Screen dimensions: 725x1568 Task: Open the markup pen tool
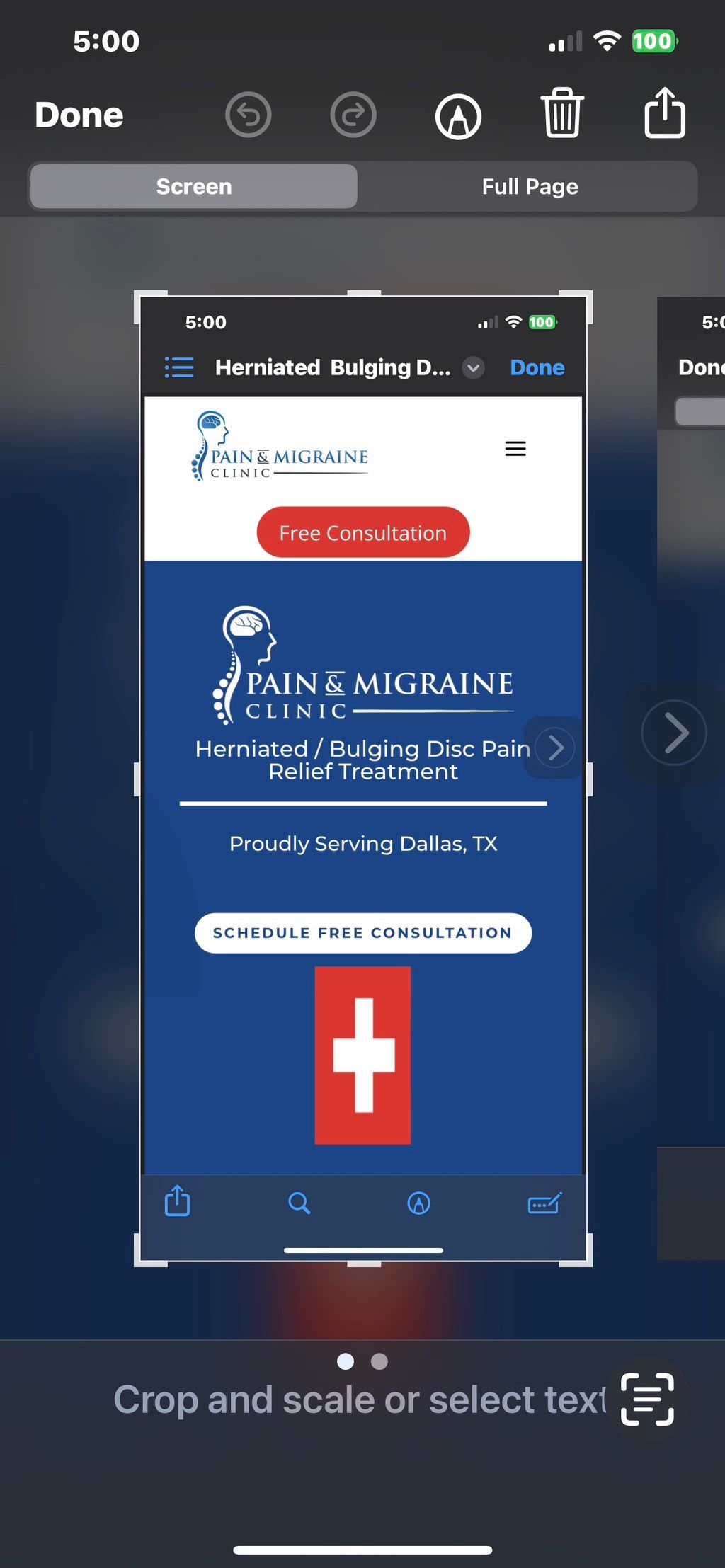pyautogui.click(x=458, y=117)
